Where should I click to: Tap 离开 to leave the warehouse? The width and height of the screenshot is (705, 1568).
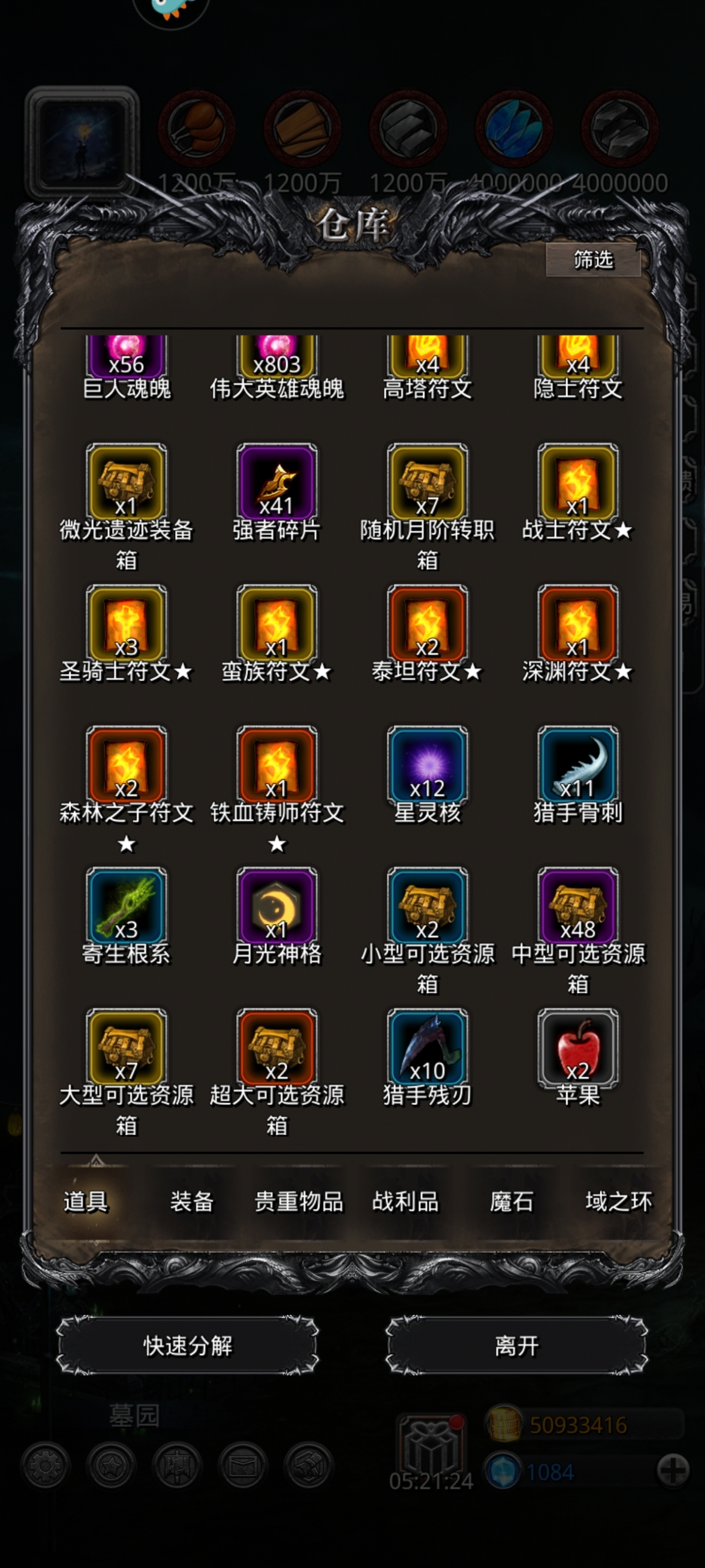tap(516, 1346)
